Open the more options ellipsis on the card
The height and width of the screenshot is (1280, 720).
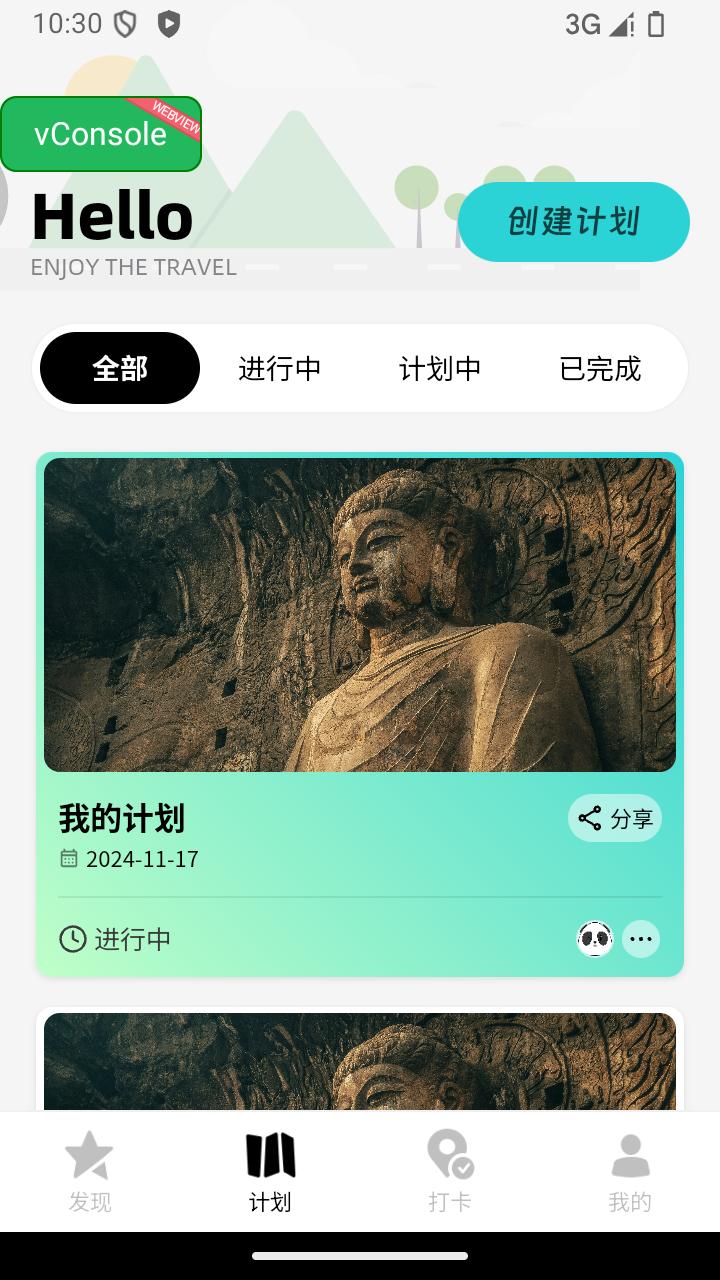640,939
